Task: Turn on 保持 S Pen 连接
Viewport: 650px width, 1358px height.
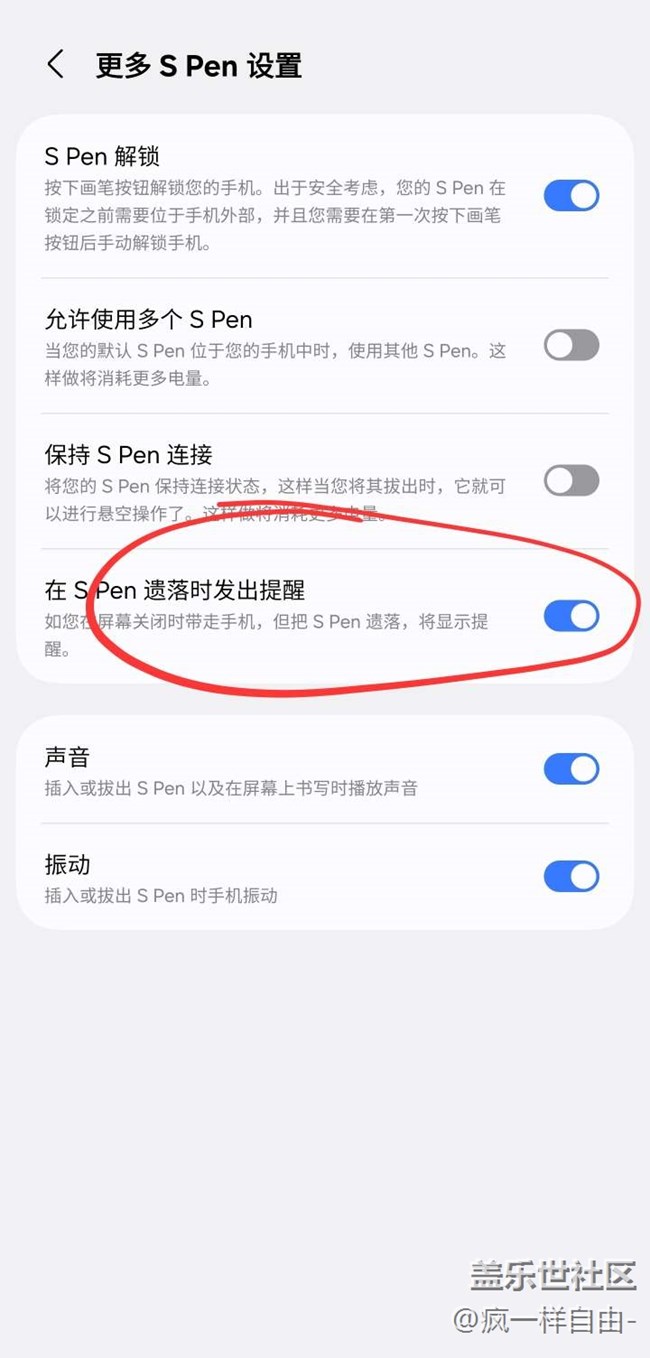Action: 571,481
